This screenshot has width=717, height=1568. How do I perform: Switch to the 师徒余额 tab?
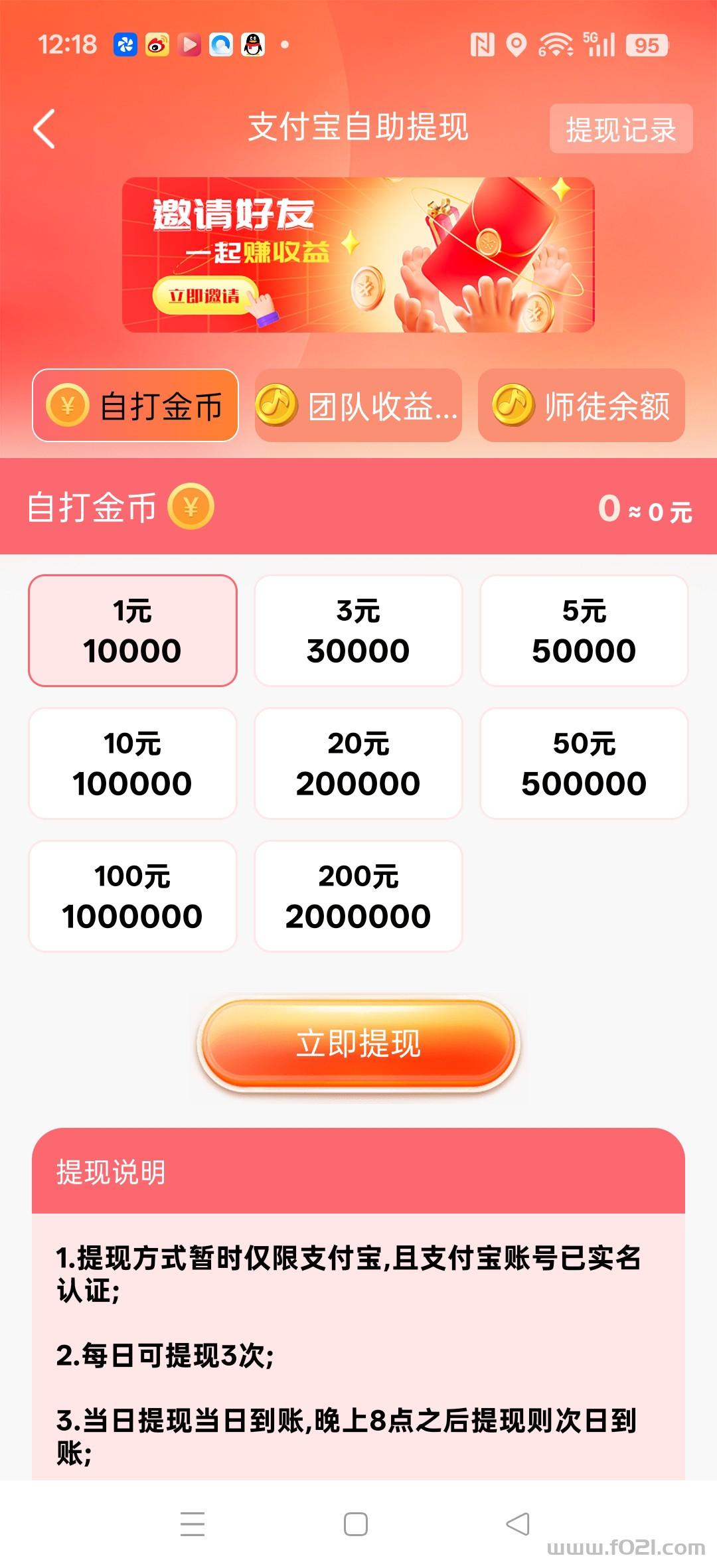point(582,406)
